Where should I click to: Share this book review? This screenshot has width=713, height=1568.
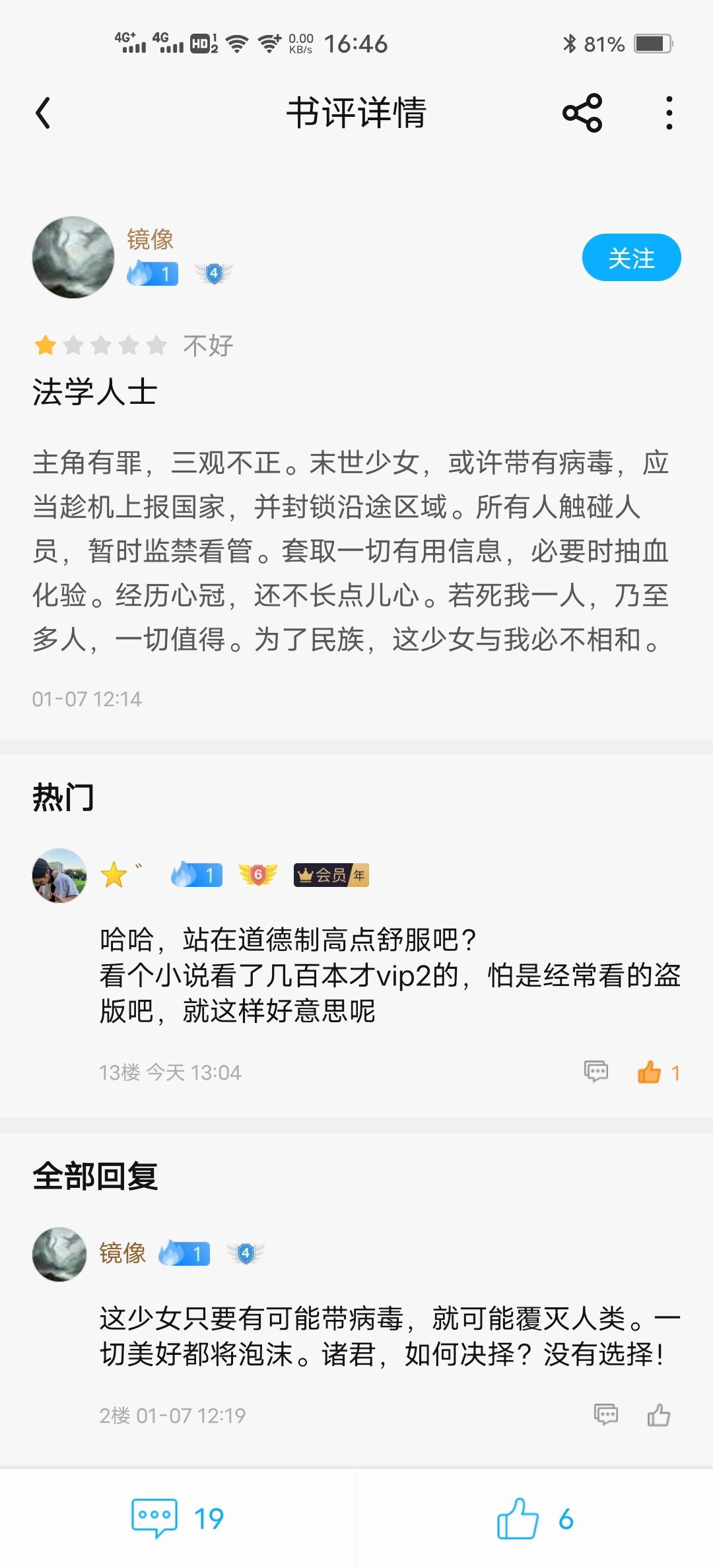pyautogui.click(x=582, y=113)
